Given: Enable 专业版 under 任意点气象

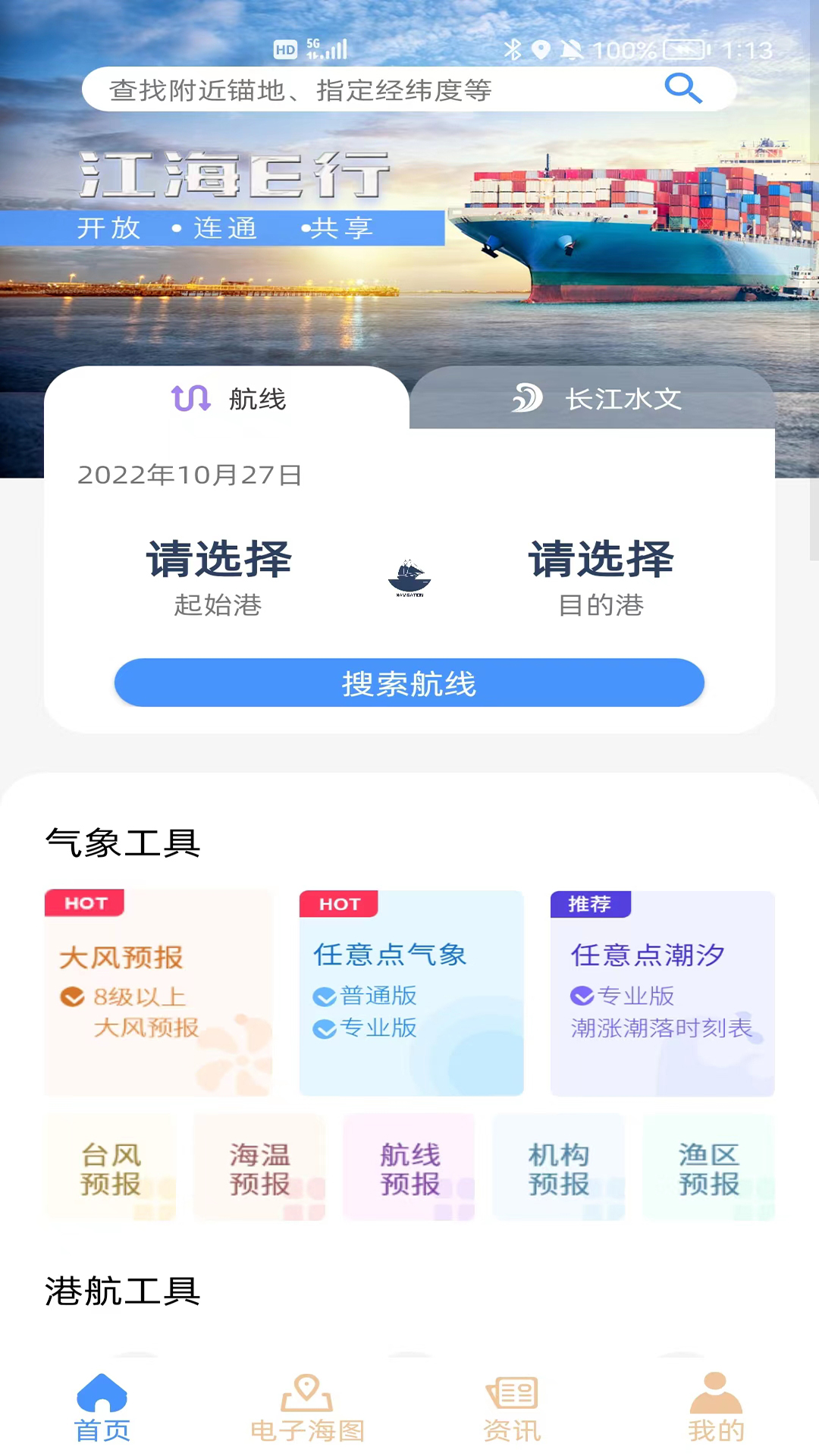Looking at the screenshot, I should click(367, 1029).
